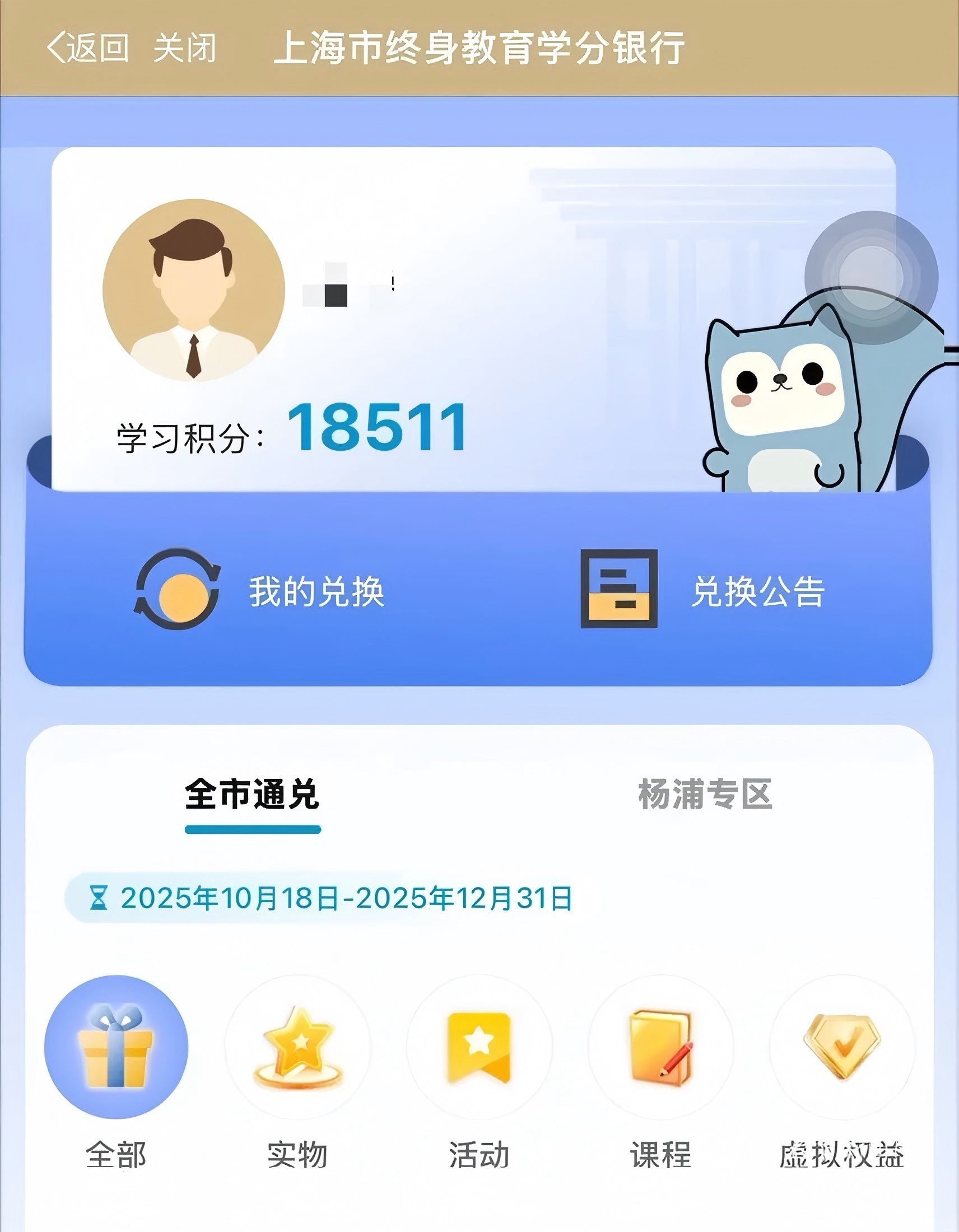Screen dimensions: 959x1232
Task: Open 兑换公告 (redemption announcements)
Action: click(x=704, y=590)
